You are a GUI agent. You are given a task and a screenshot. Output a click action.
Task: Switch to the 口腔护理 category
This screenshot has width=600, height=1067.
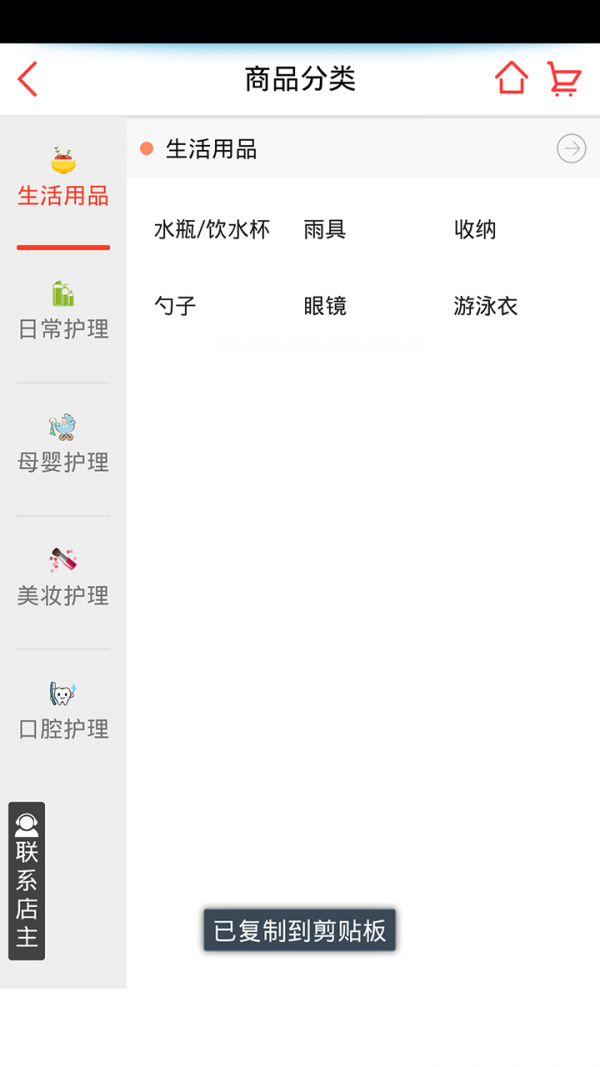tap(63, 713)
